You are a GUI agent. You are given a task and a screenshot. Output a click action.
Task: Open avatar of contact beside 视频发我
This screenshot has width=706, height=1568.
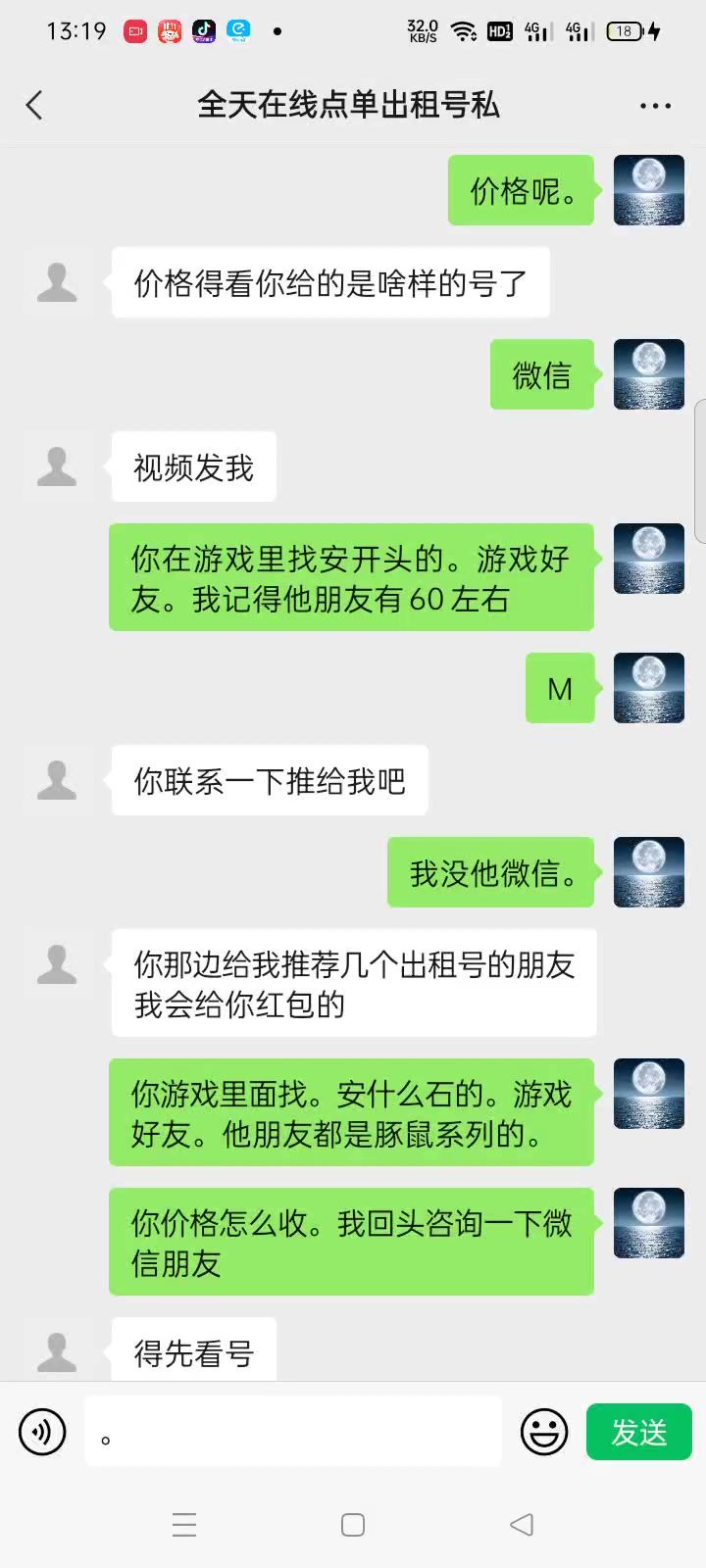(x=57, y=466)
